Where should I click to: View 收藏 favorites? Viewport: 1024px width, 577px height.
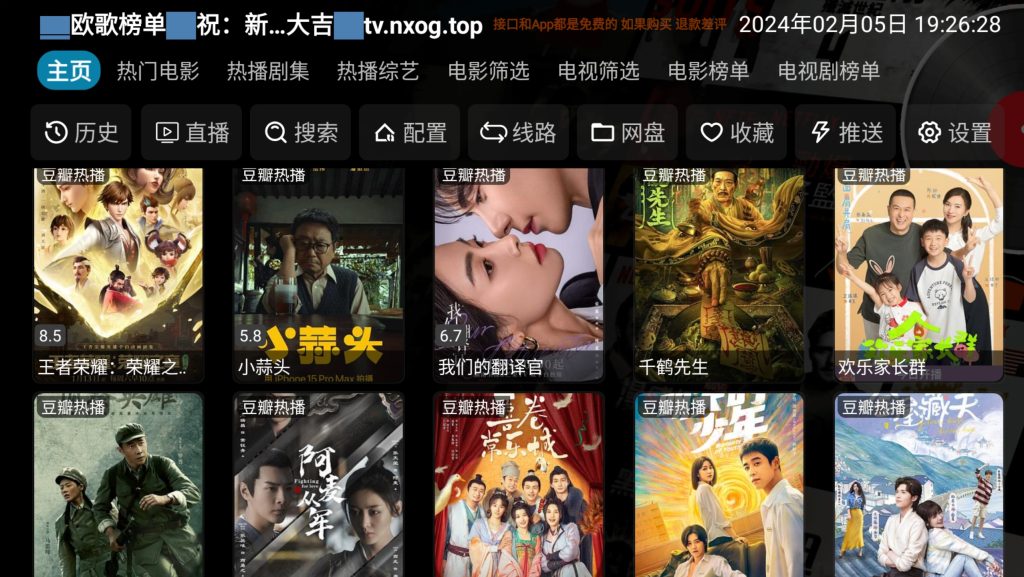click(736, 132)
